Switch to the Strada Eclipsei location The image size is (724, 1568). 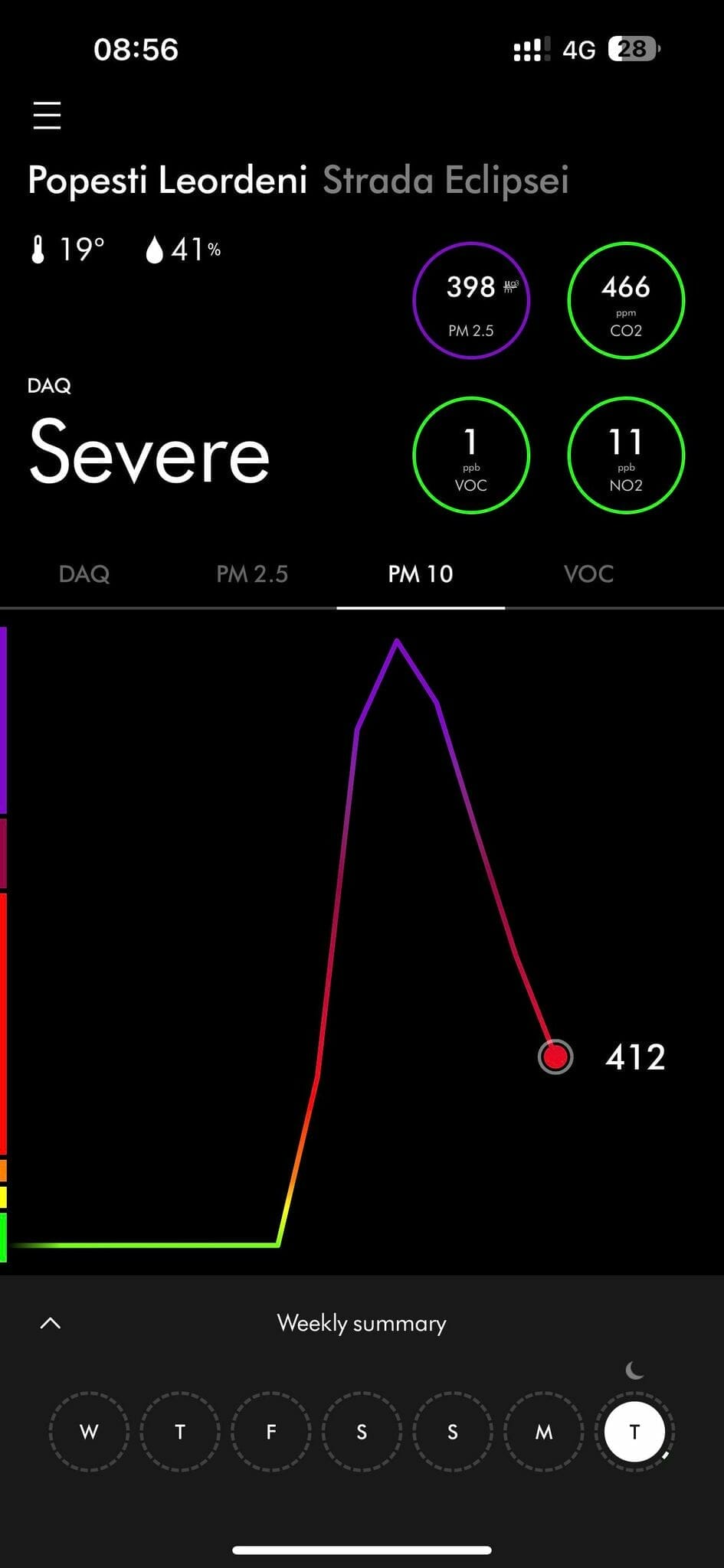coord(445,181)
